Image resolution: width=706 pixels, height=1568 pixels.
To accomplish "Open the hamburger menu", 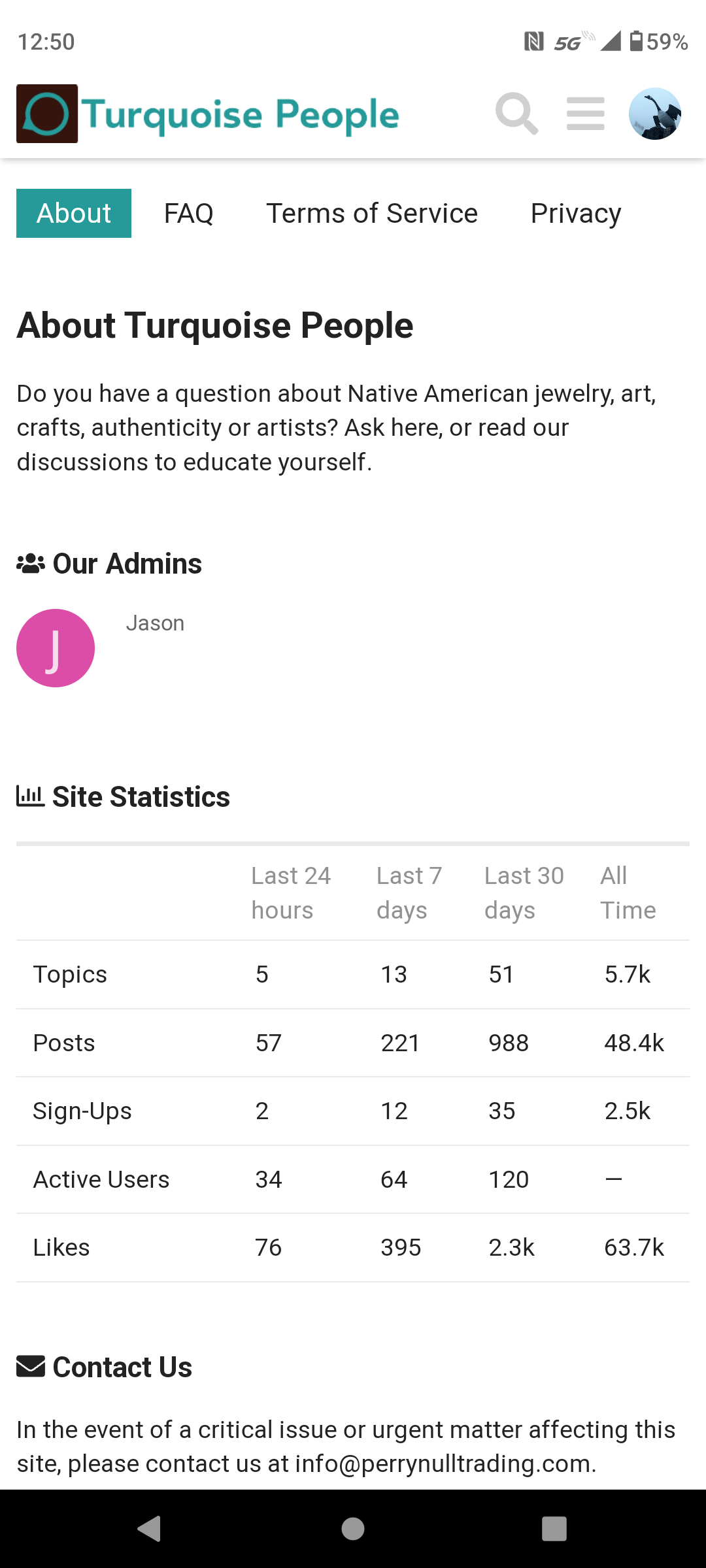I will tap(585, 114).
